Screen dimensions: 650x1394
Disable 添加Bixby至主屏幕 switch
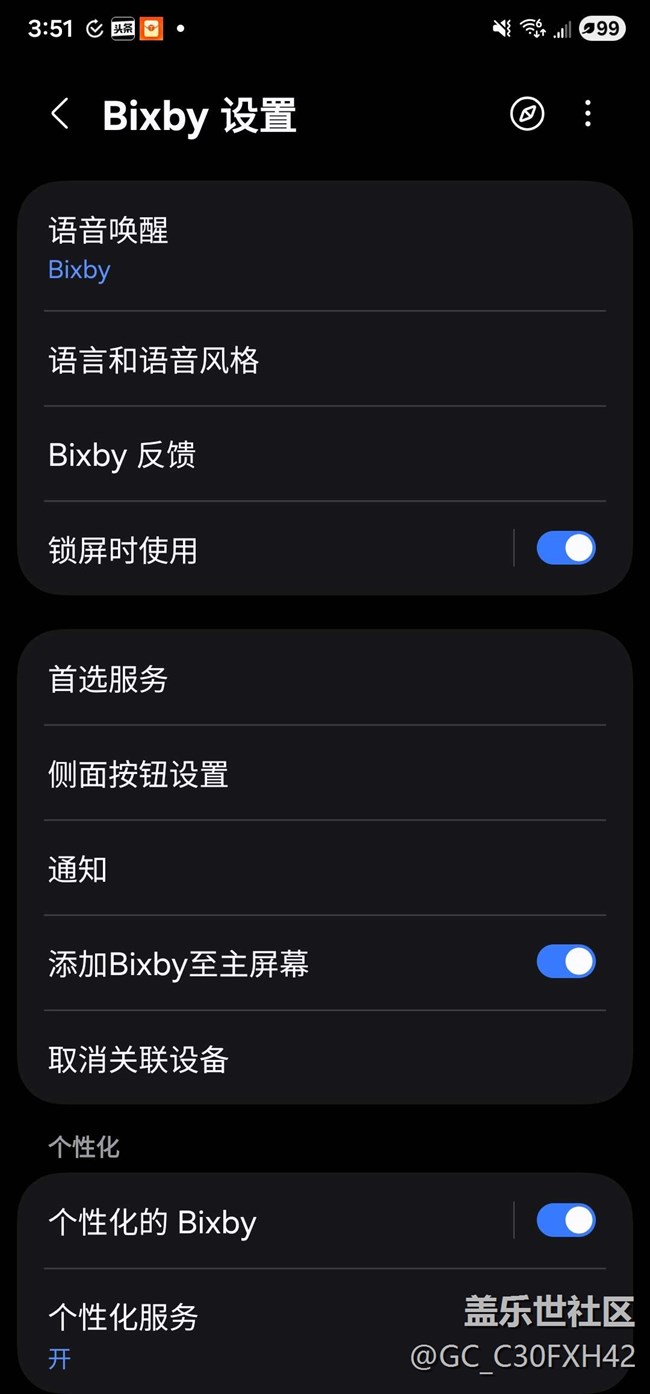pos(565,962)
